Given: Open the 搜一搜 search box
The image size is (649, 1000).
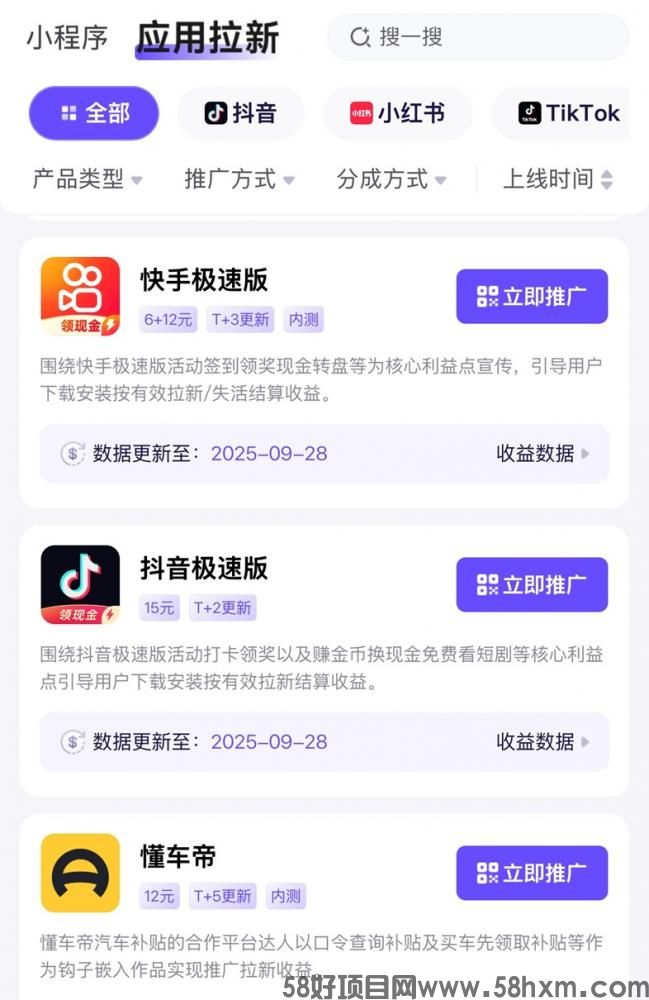Looking at the screenshot, I should (x=478, y=38).
